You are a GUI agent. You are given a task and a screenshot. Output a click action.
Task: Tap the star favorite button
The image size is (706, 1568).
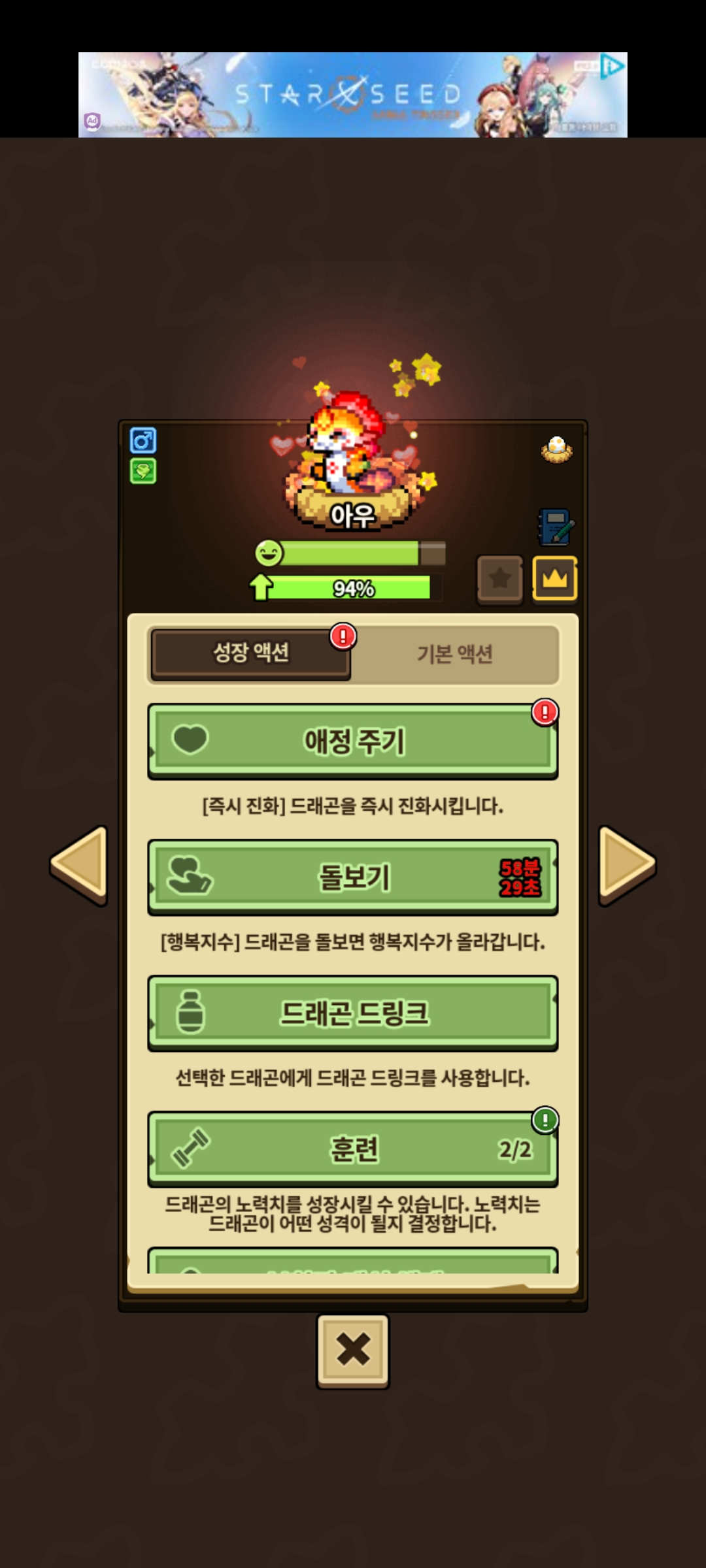pos(500,578)
